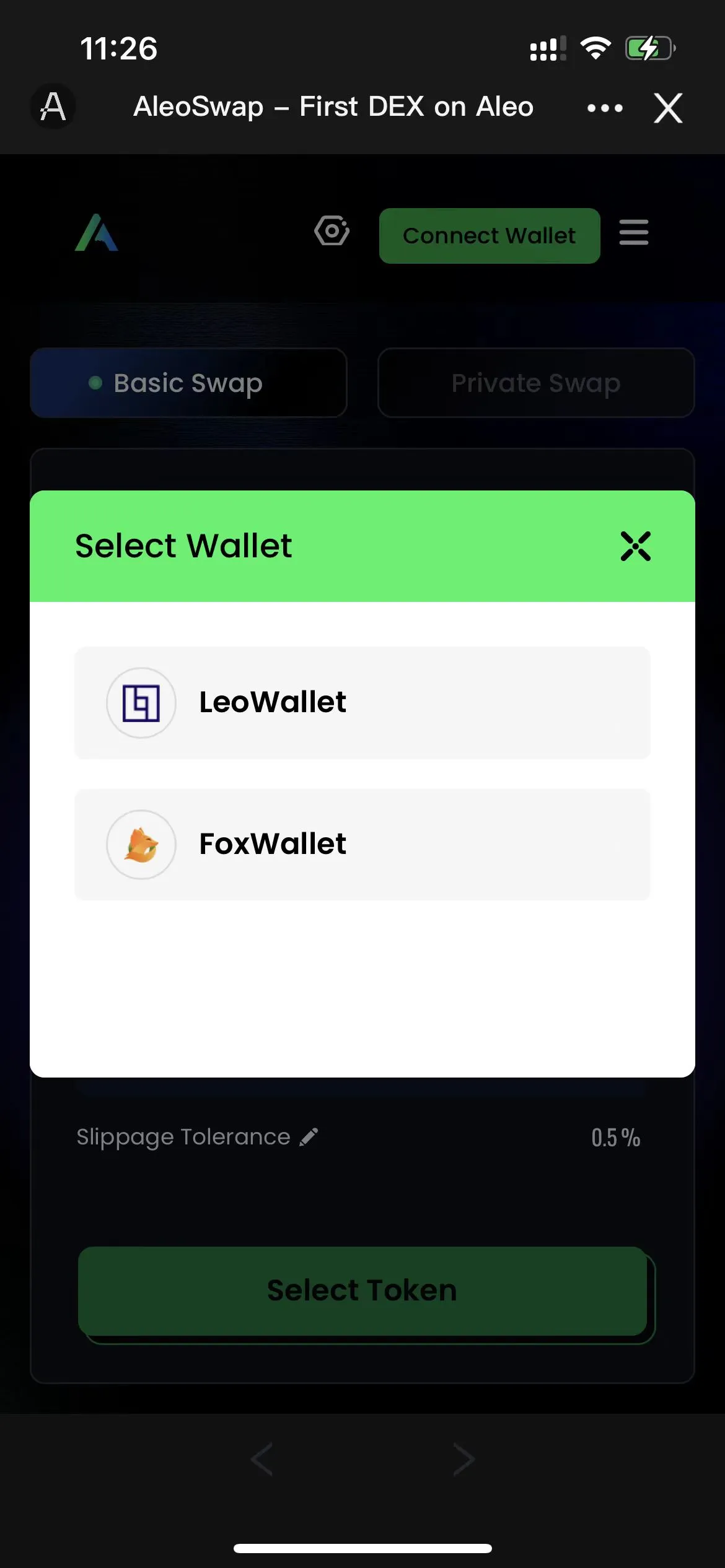Close the Select Wallet dialog
The image size is (725, 1568).
click(636, 546)
